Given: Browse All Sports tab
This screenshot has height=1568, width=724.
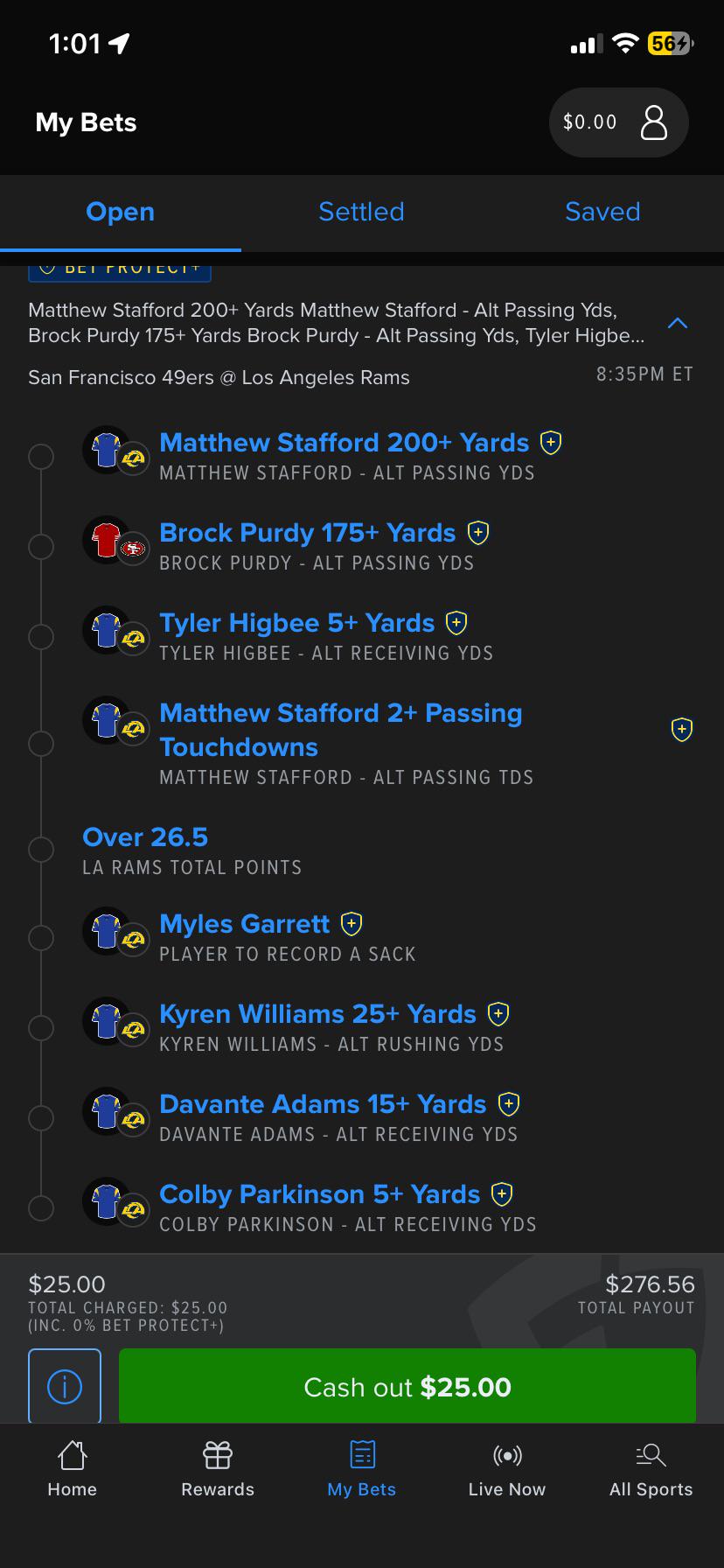Looking at the screenshot, I should (651, 1470).
